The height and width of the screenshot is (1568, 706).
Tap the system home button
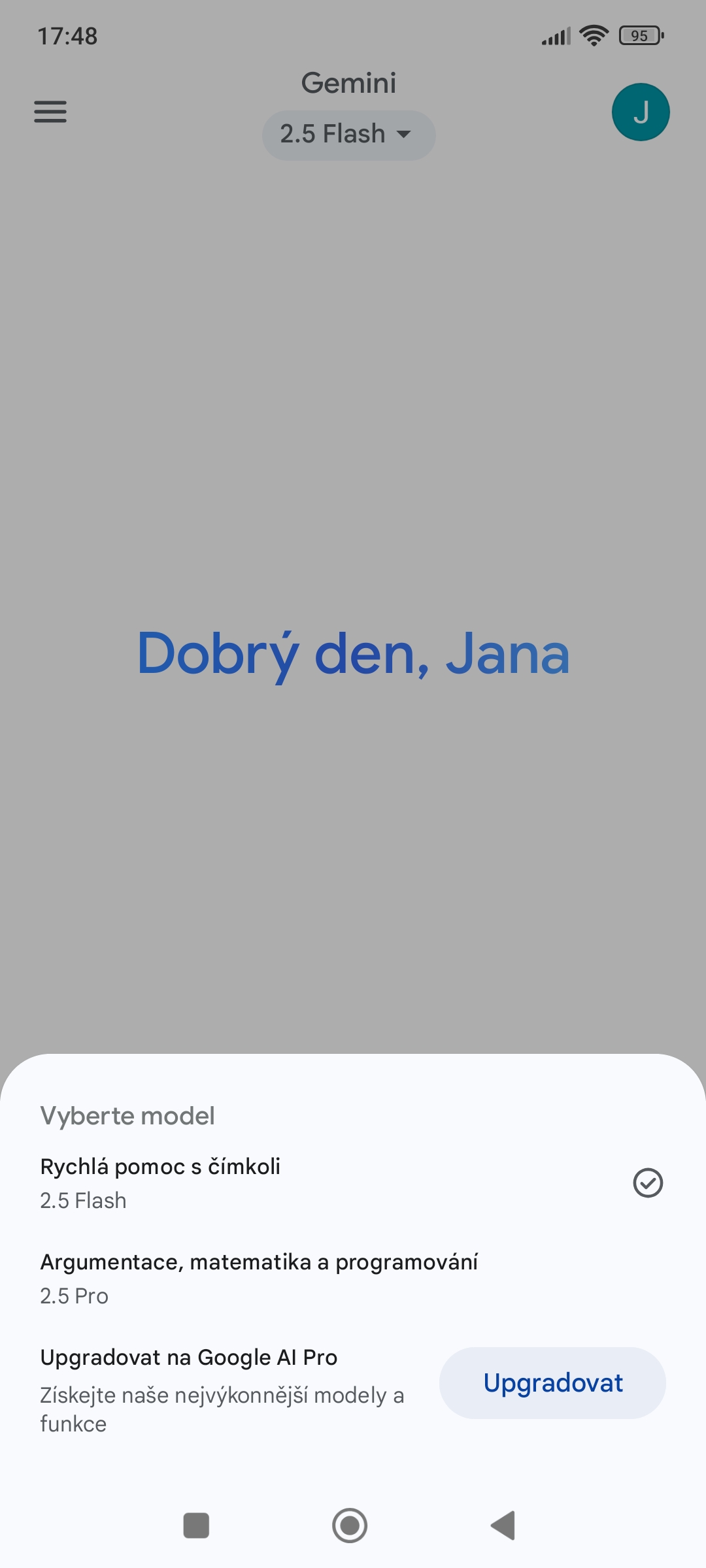(350, 1526)
